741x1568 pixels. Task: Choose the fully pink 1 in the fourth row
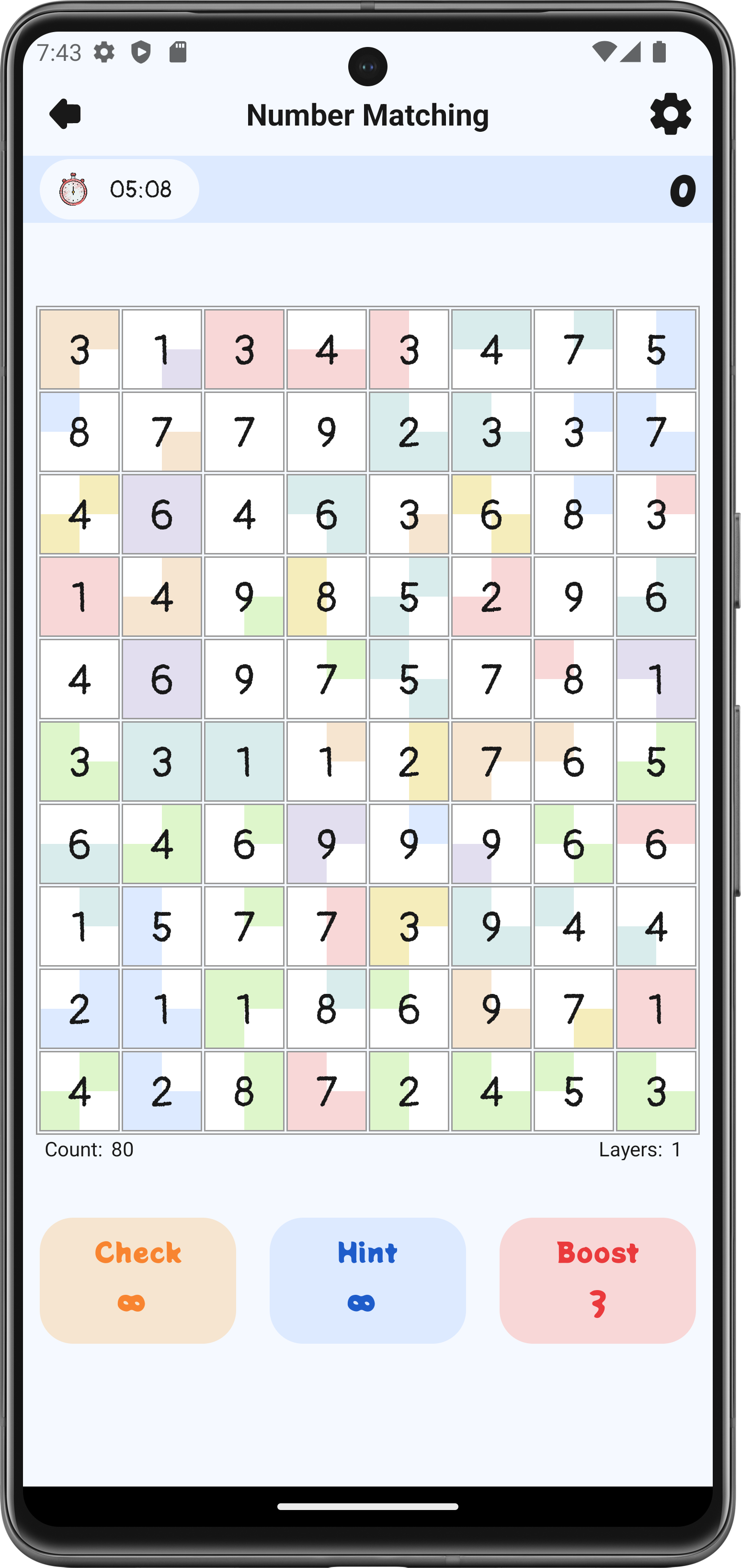point(79,597)
